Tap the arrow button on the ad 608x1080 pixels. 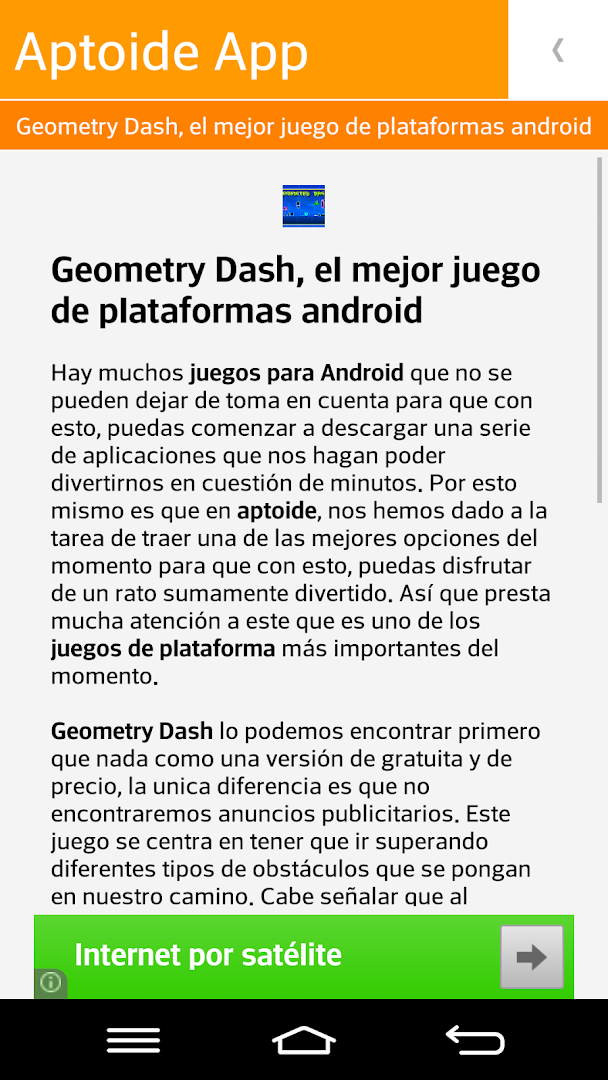click(x=531, y=957)
